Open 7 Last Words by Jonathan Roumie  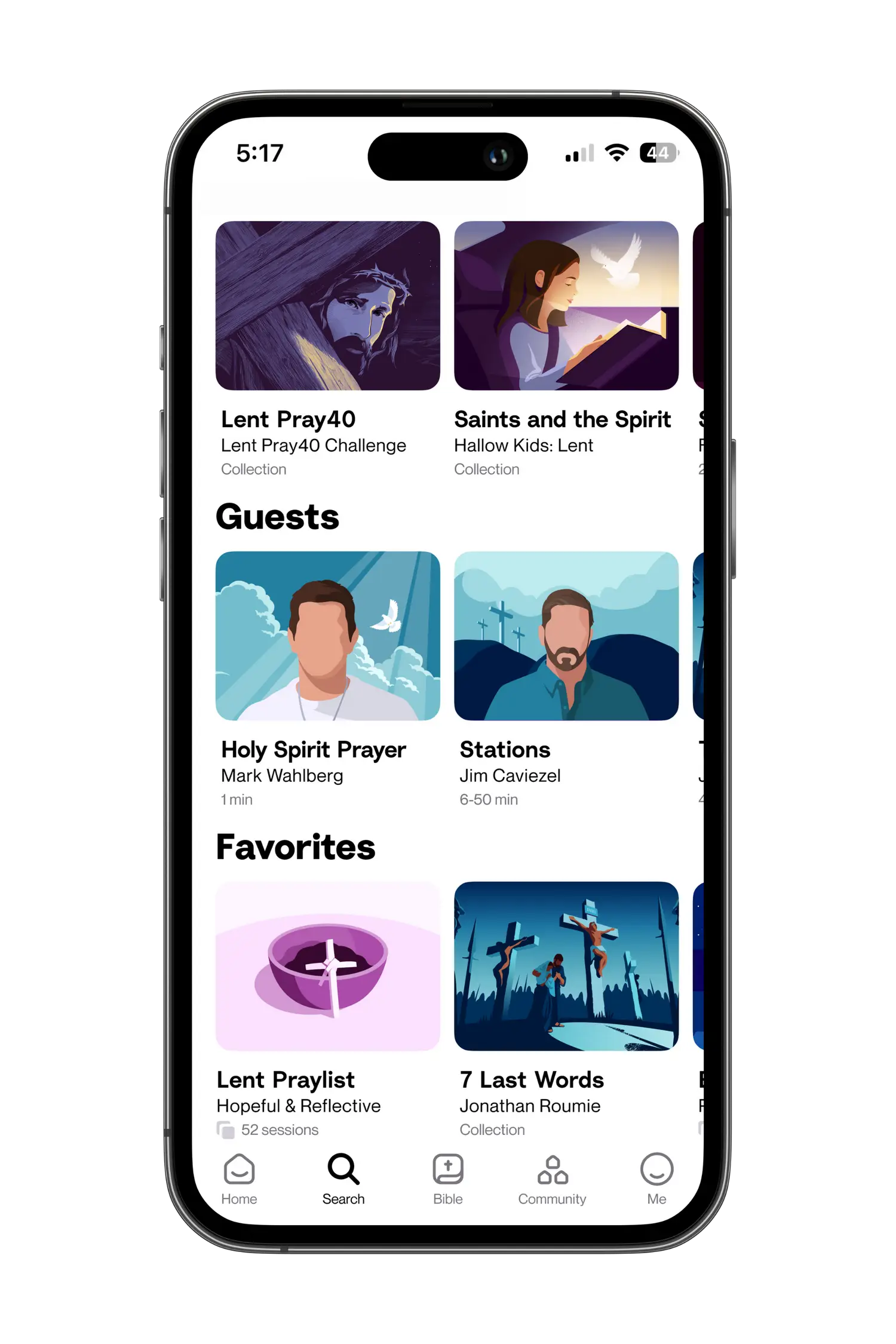point(566,966)
